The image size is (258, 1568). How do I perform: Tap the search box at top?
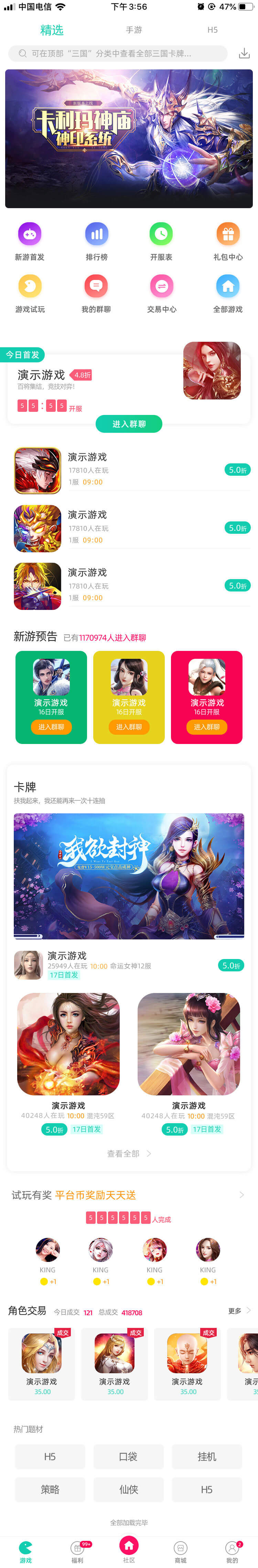[118, 54]
